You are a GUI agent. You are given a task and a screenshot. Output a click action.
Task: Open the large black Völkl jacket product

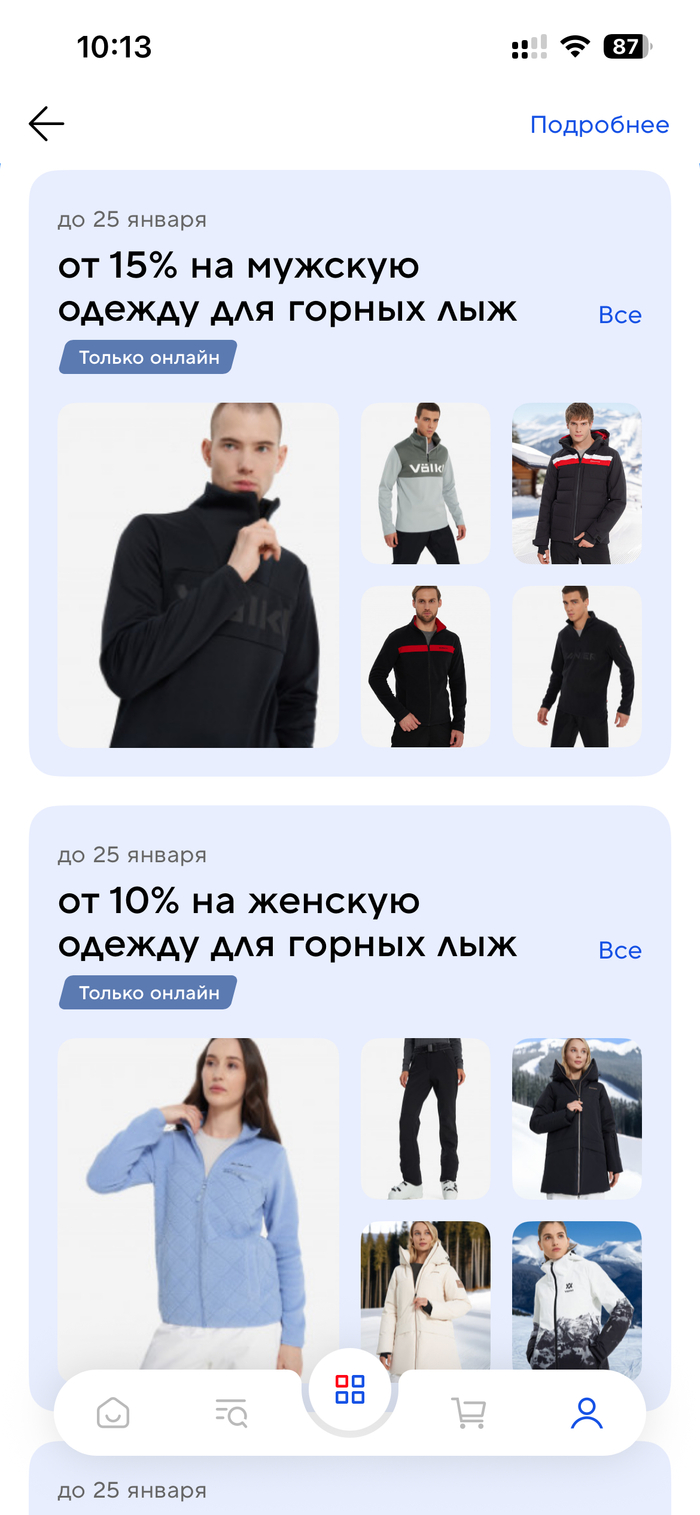click(198, 575)
